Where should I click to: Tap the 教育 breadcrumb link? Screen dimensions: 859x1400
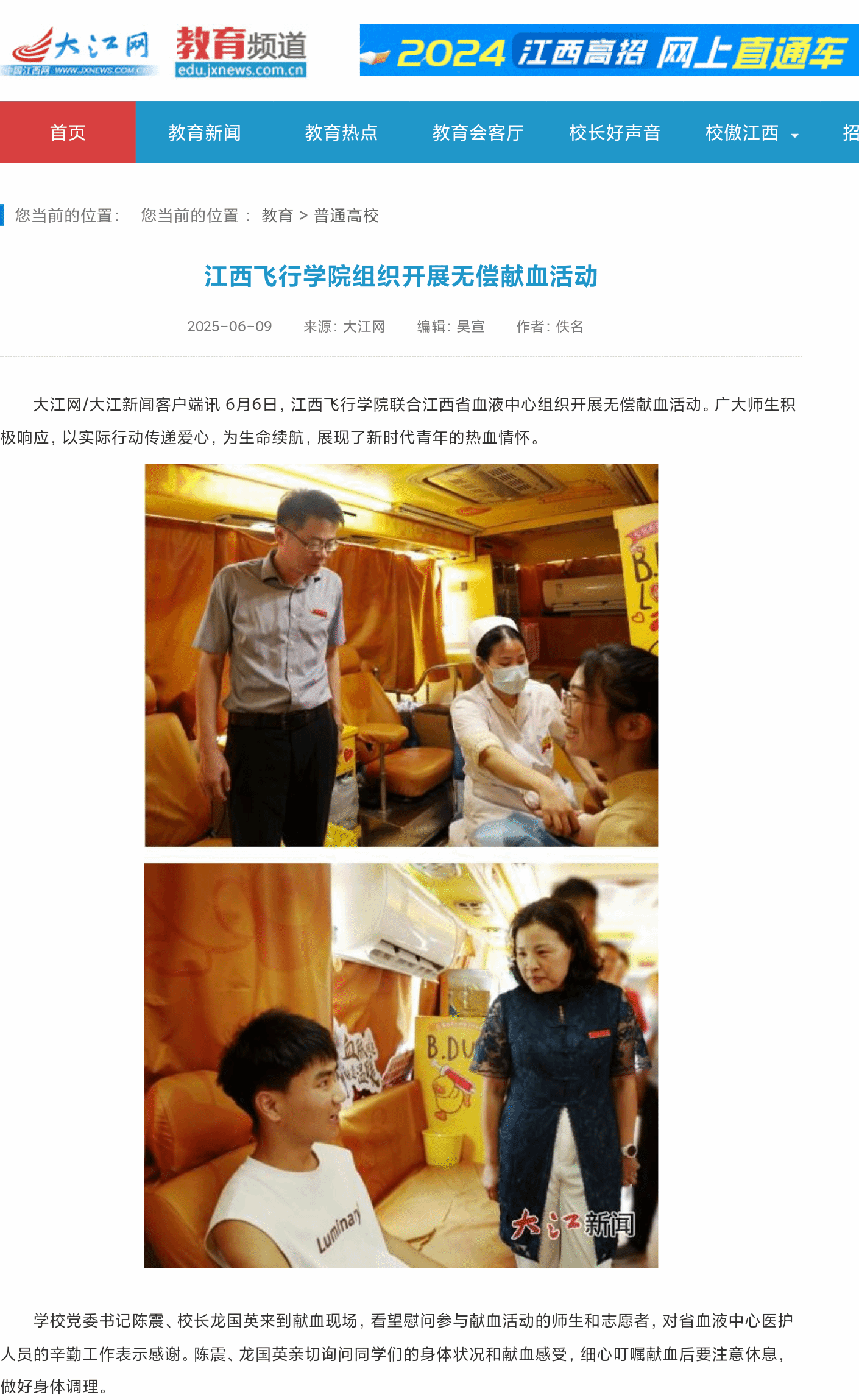(x=277, y=216)
